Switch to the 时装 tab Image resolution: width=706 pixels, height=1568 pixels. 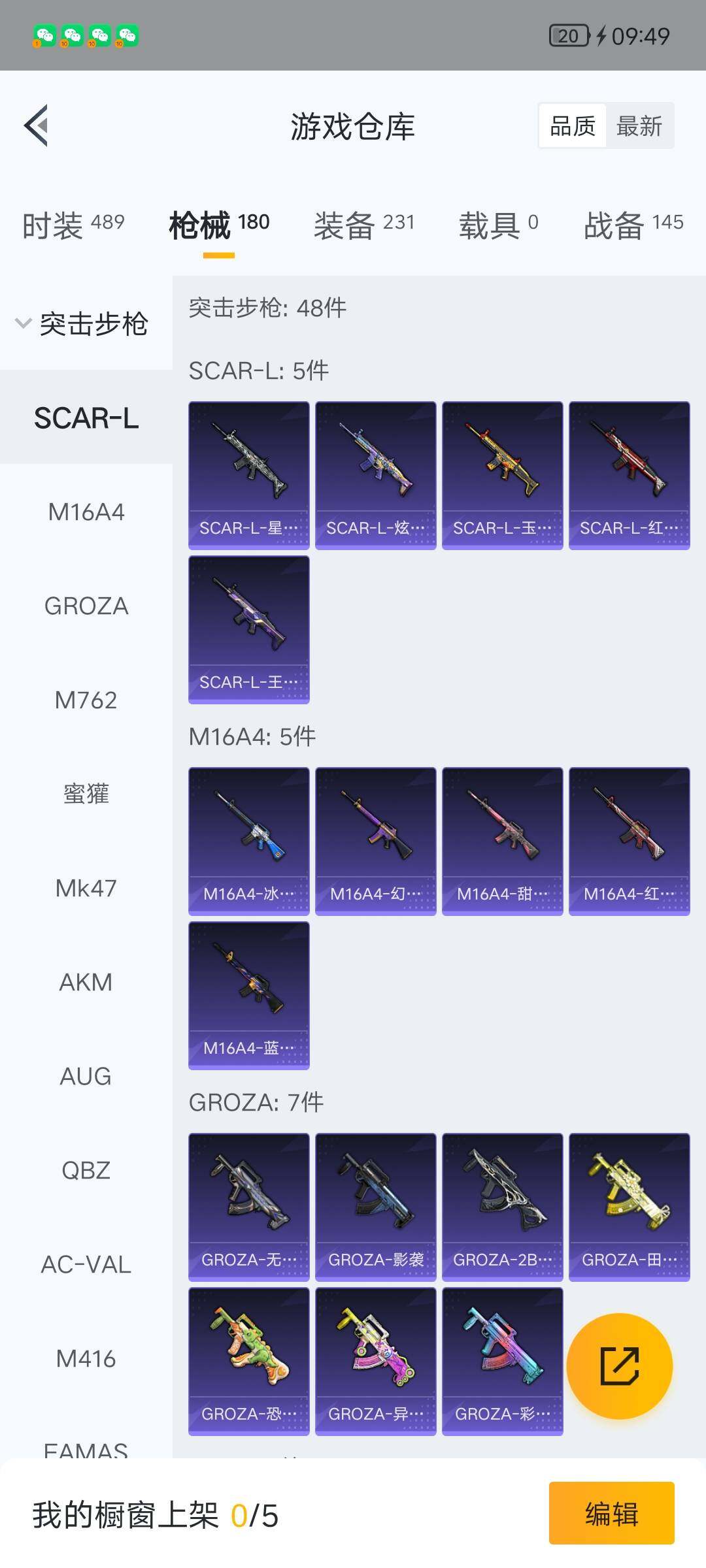[73, 225]
